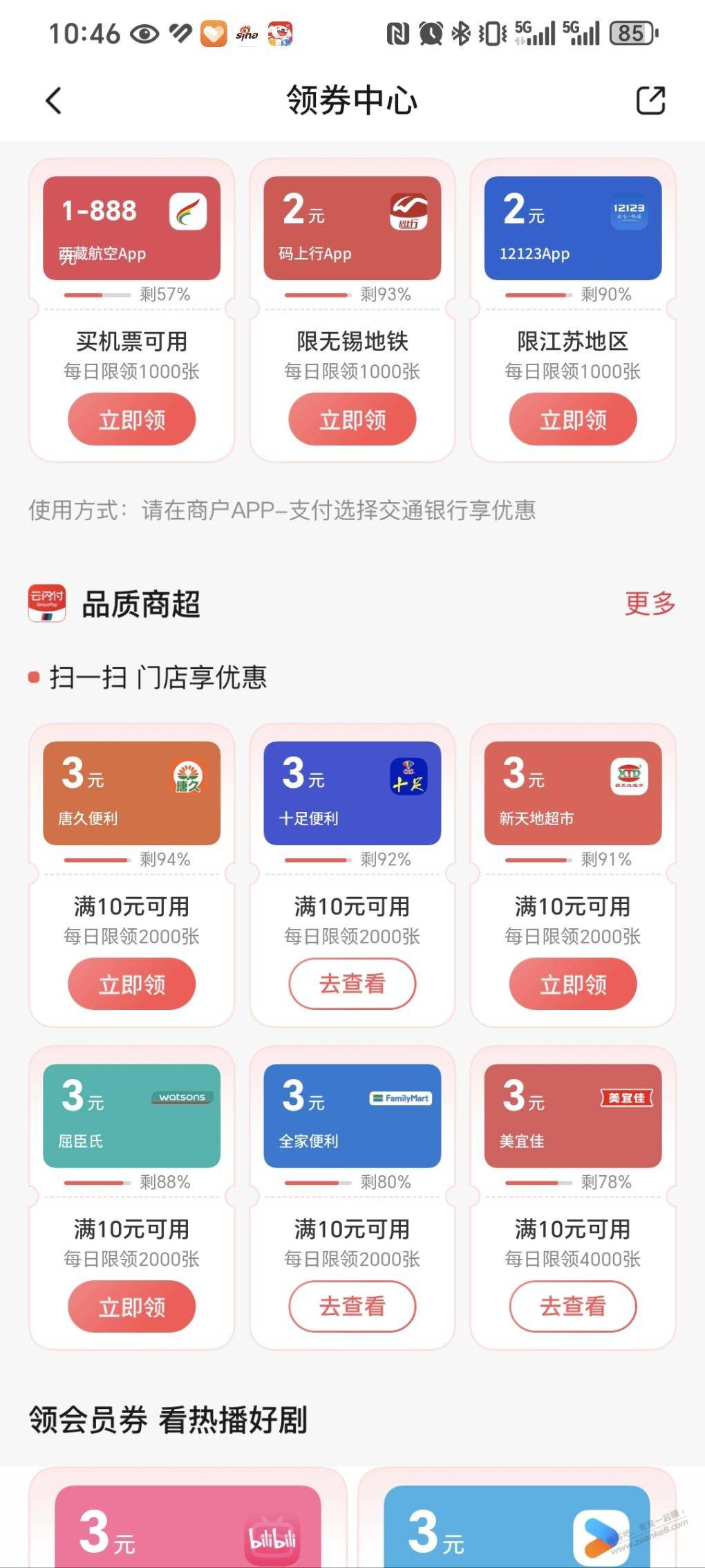The image size is (705, 1568).
Task: Claim the 屈臣氏 3元 coupon
Action: [131, 1307]
